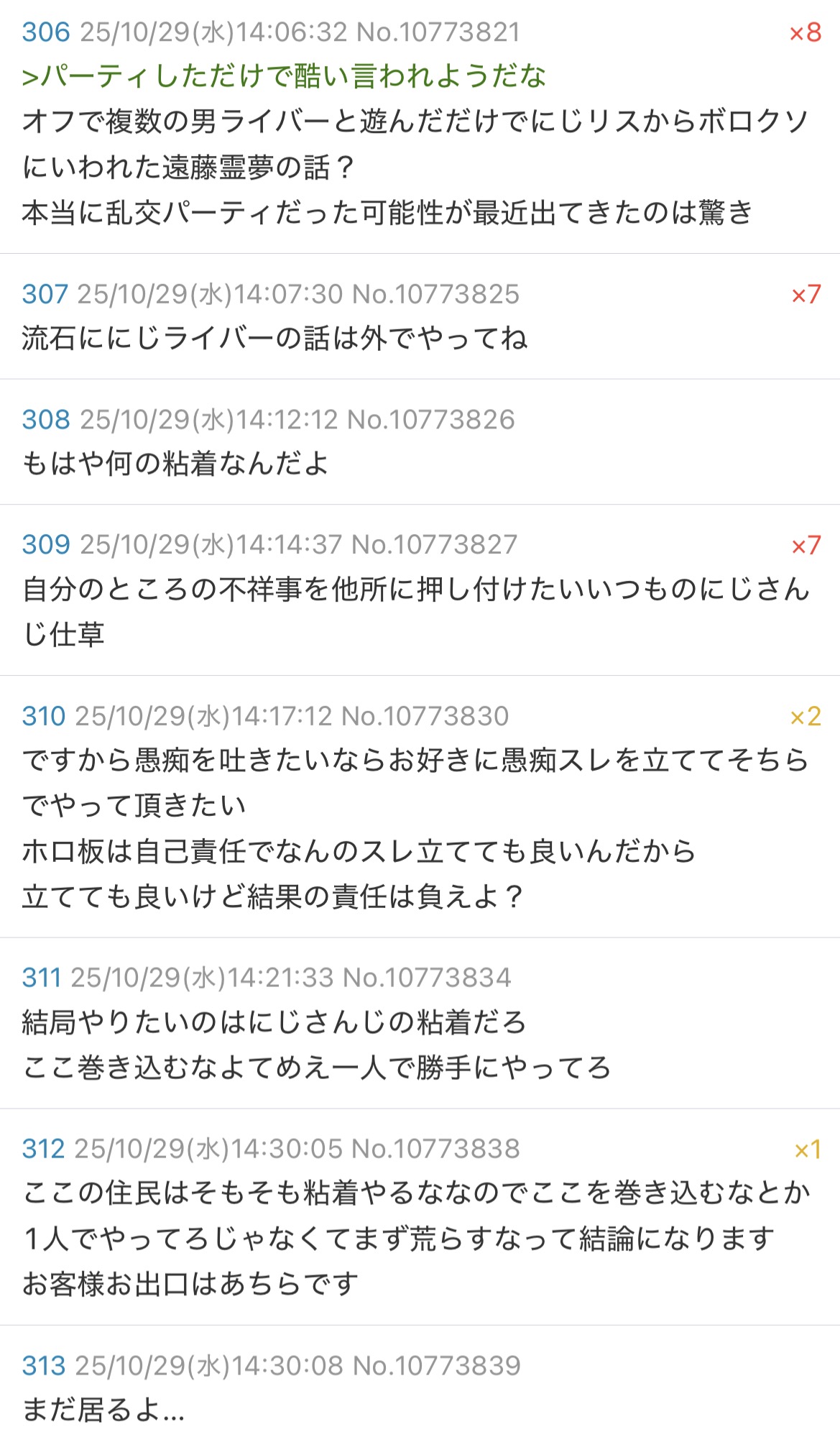The width and height of the screenshot is (840, 1445).
Task: Tap post number 313
Action: pos(44,1365)
